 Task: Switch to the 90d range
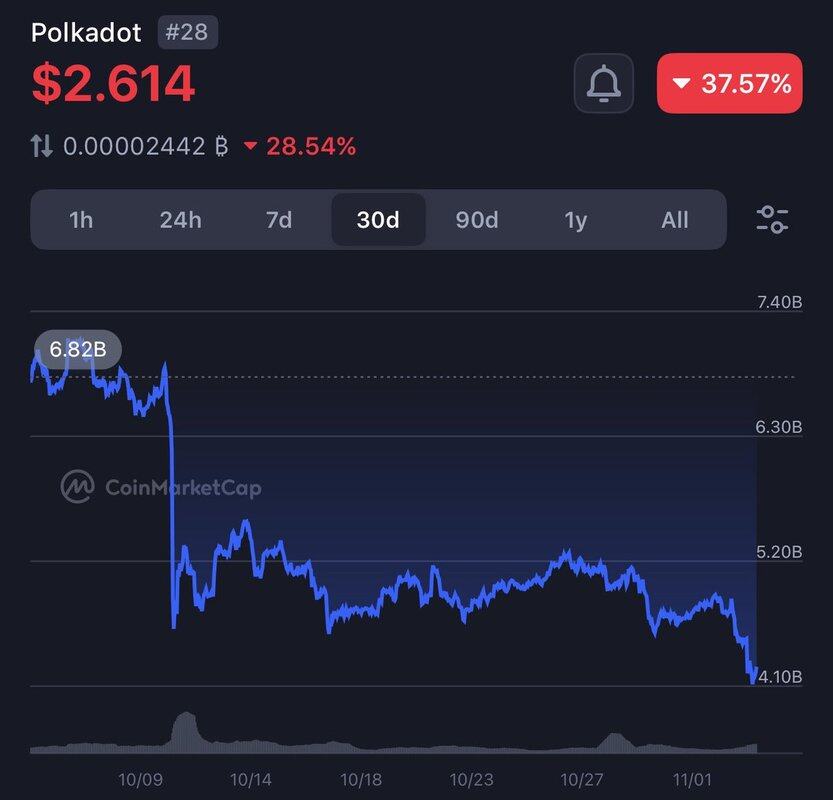click(x=477, y=219)
